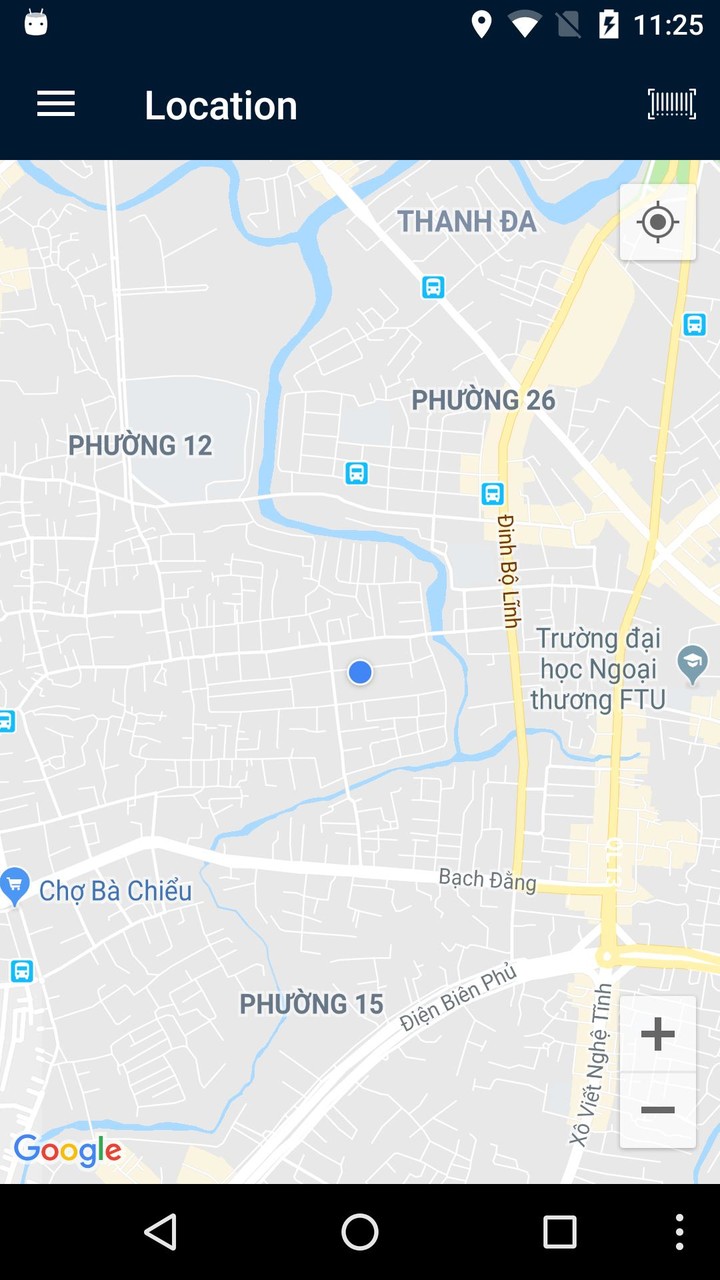Select the Chợ Bà Chiểu market marker
Viewport: 720px width, 1280px height.
tap(14, 886)
